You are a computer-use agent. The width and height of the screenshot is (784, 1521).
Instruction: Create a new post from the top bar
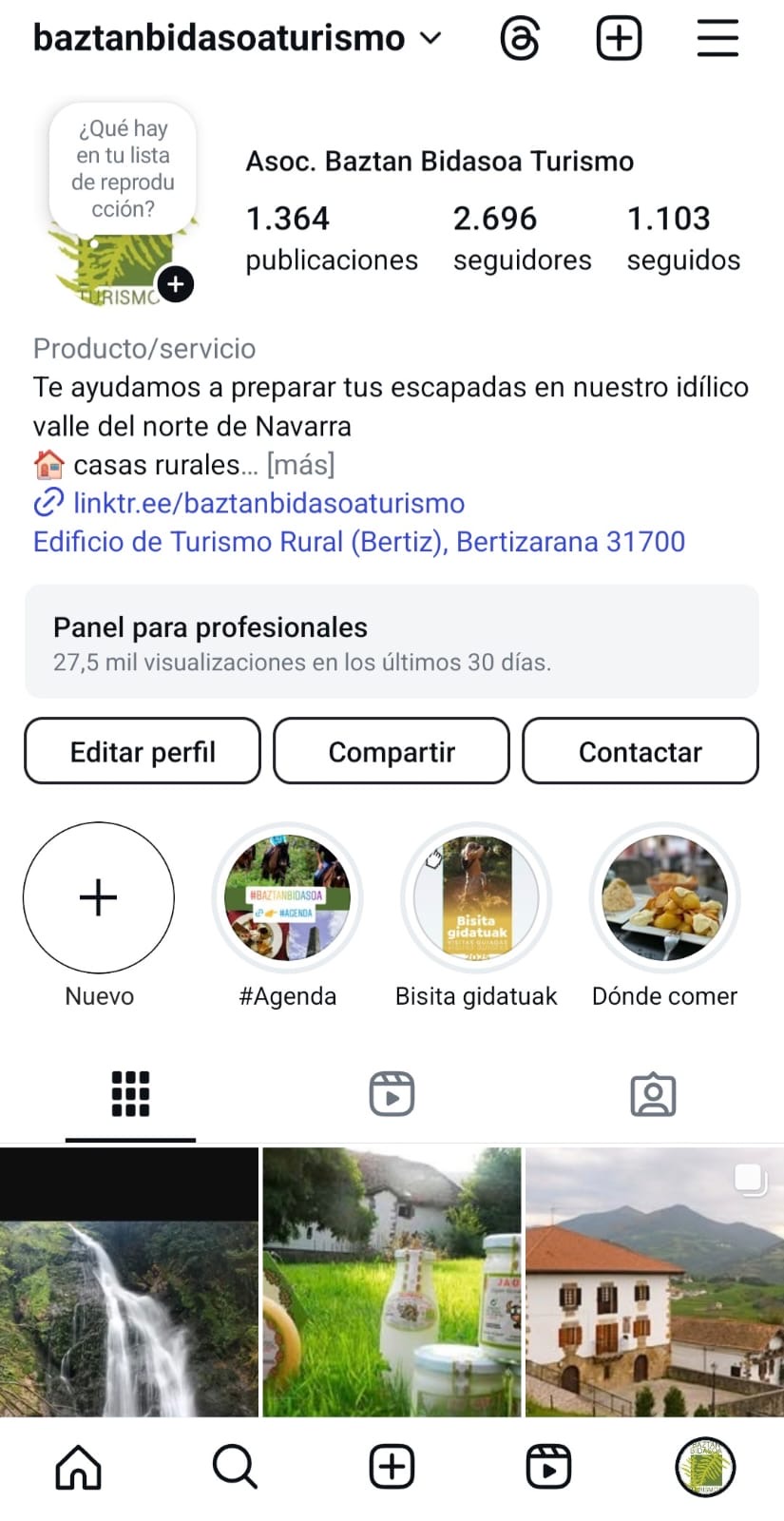[x=619, y=39]
